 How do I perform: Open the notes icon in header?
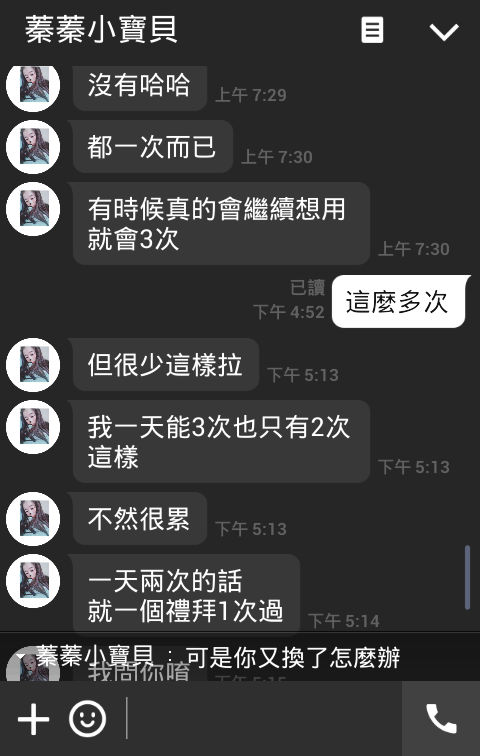pos(372,30)
